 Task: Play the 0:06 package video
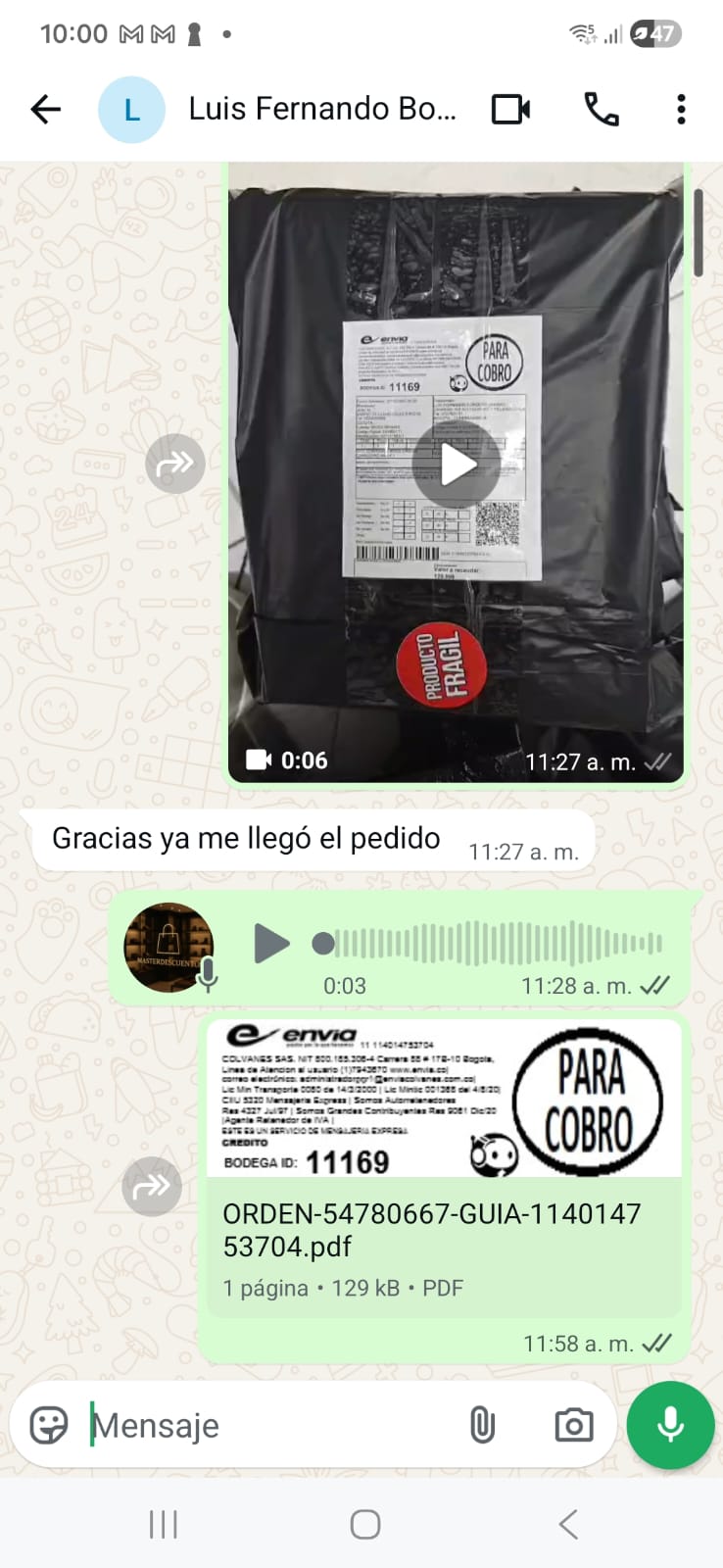point(456,465)
